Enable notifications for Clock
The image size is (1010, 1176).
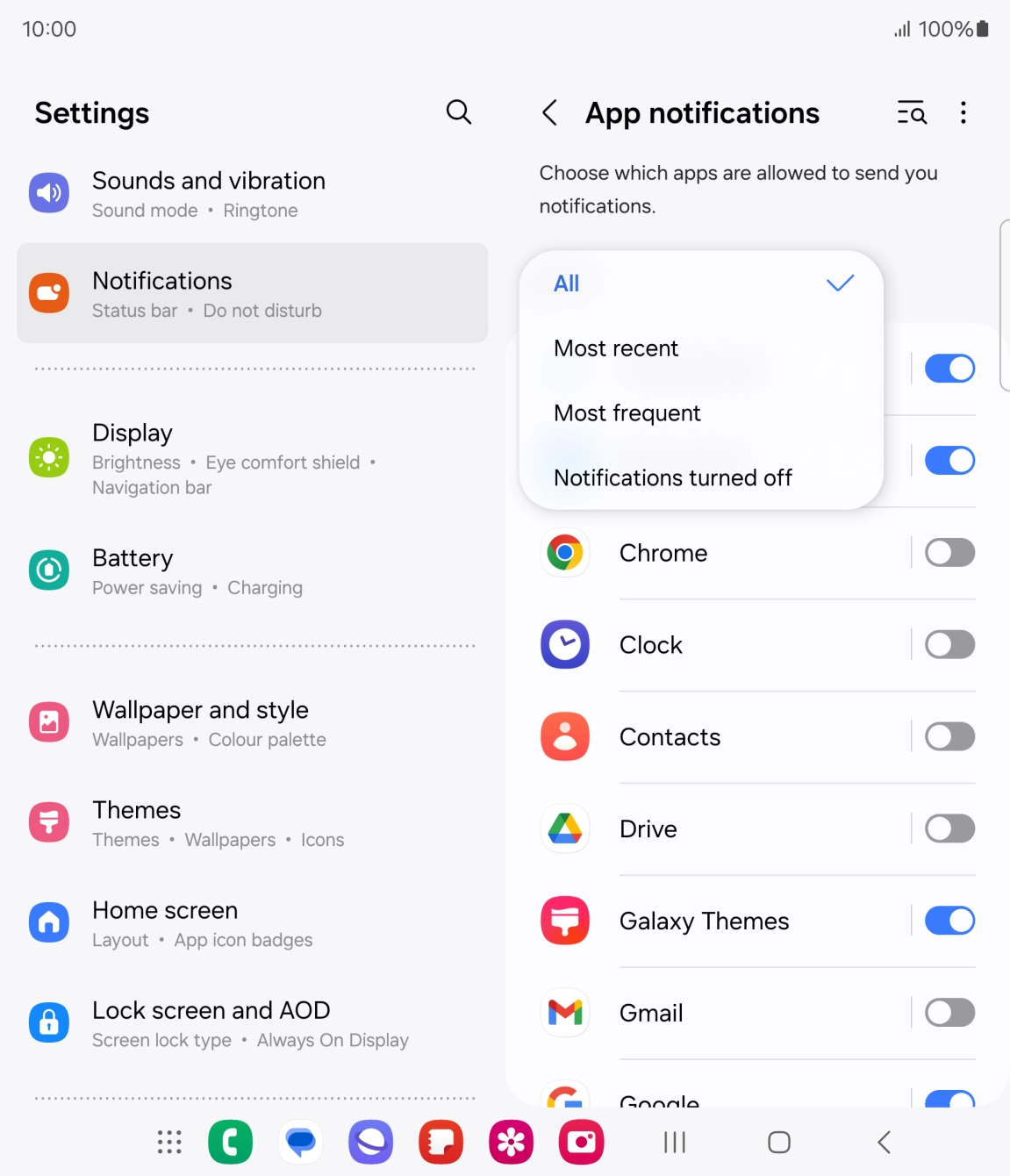[949, 645]
